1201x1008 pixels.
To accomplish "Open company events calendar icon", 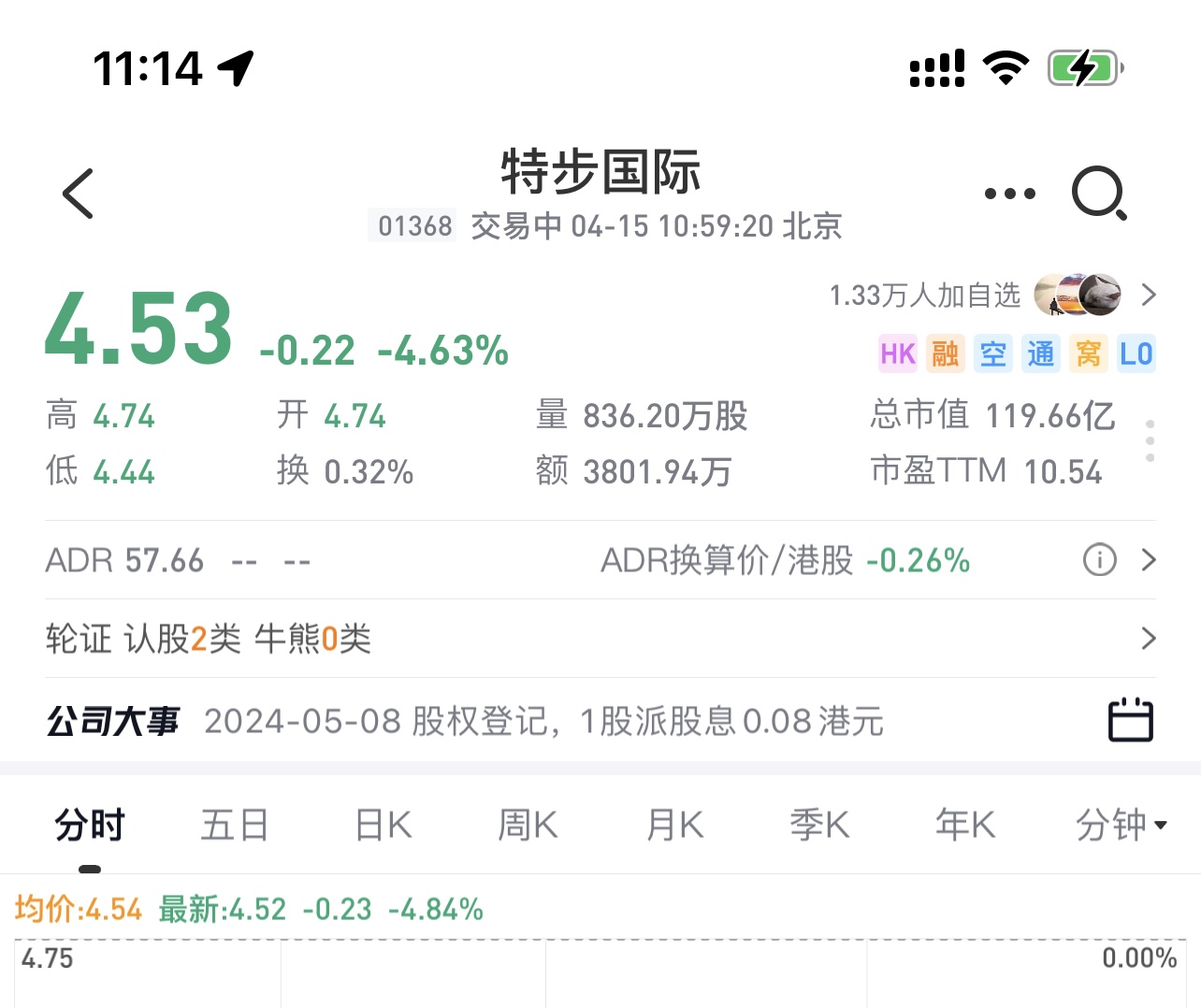I will 1130,720.
